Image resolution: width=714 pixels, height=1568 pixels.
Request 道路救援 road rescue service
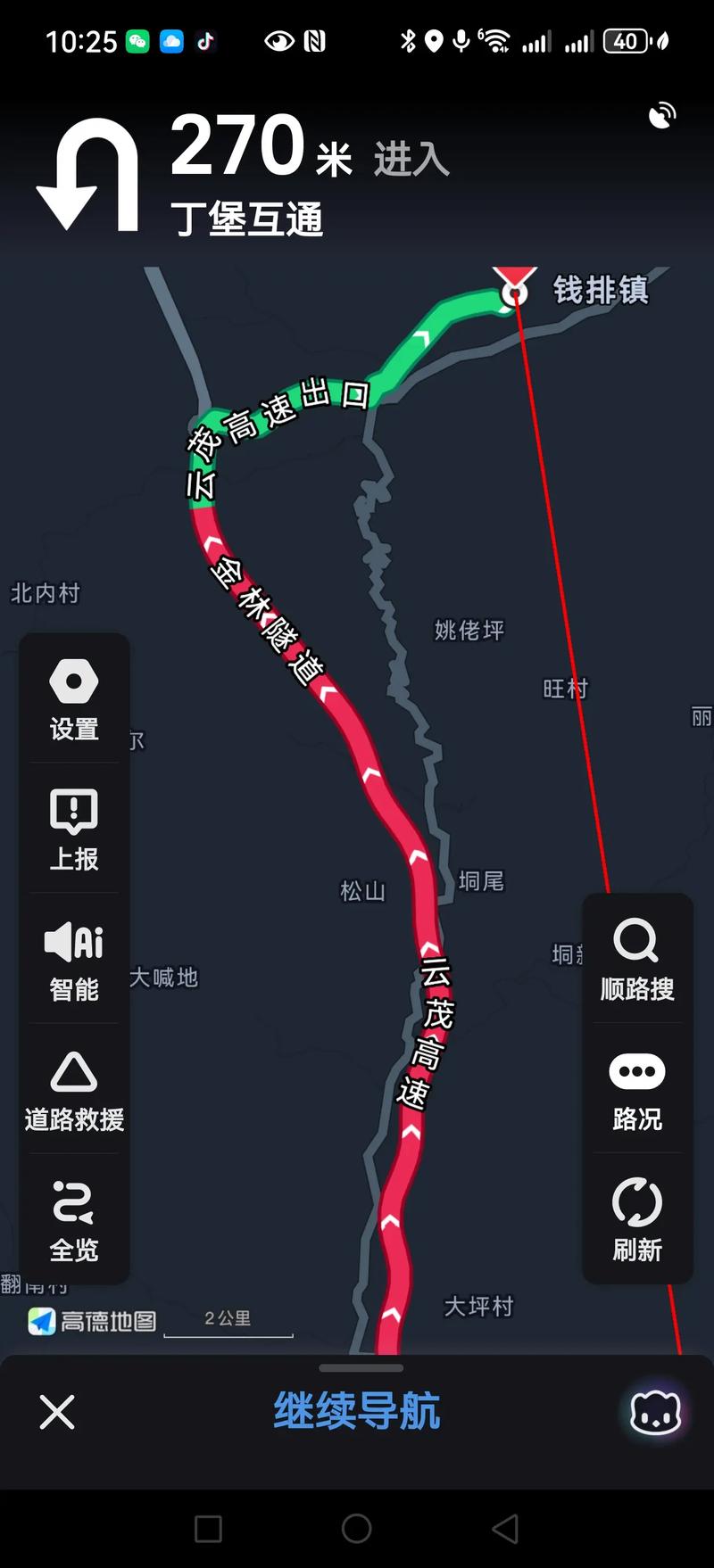pos(74,1091)
